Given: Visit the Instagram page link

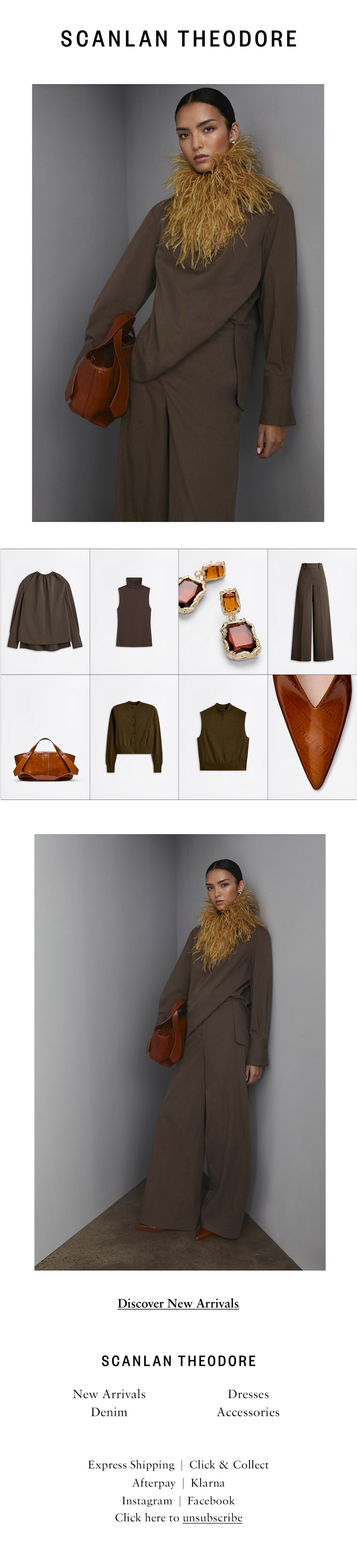Looking at the screenshot, I should click(147, 1501).
